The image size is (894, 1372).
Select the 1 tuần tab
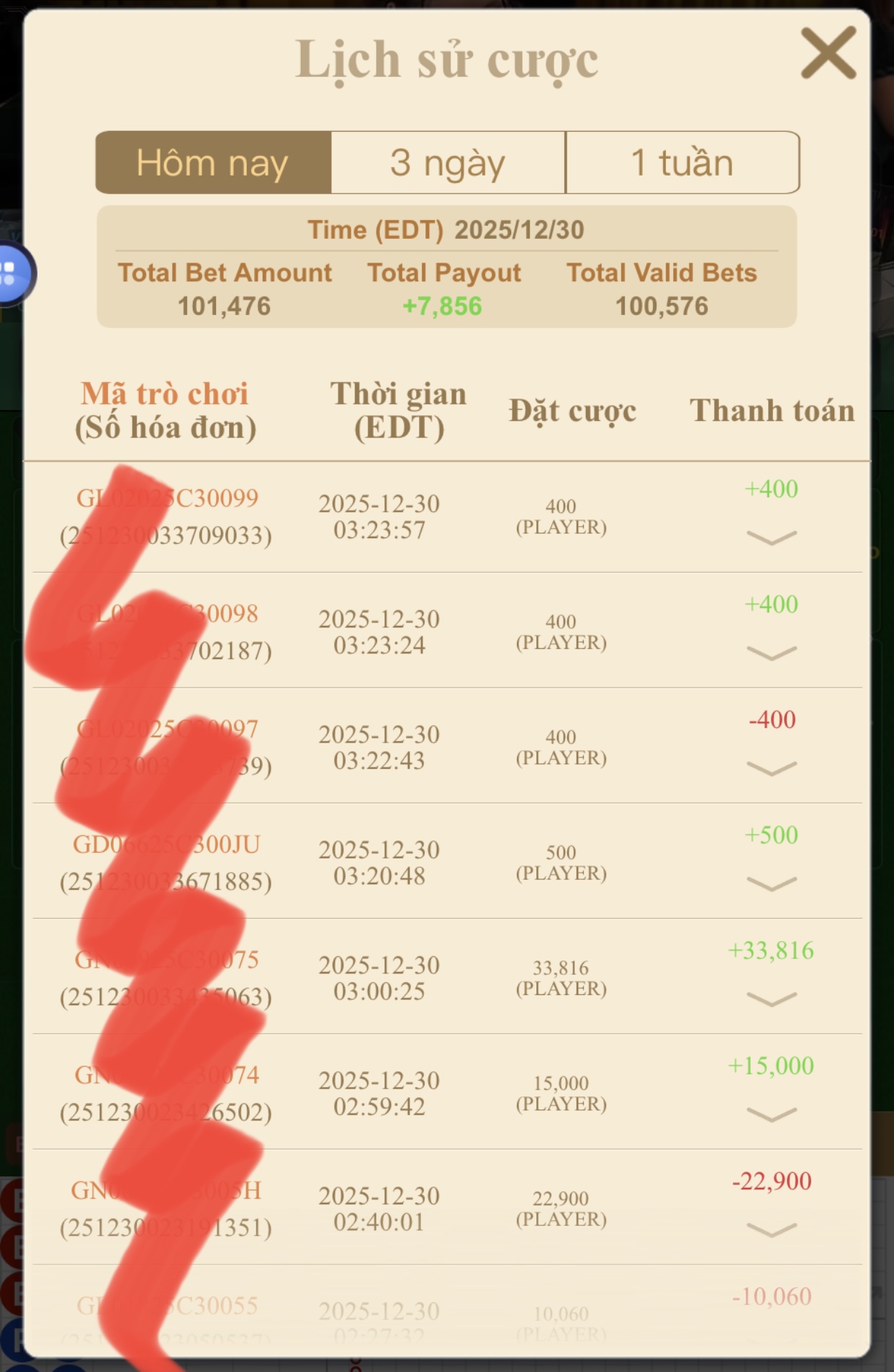pos(682,163)
